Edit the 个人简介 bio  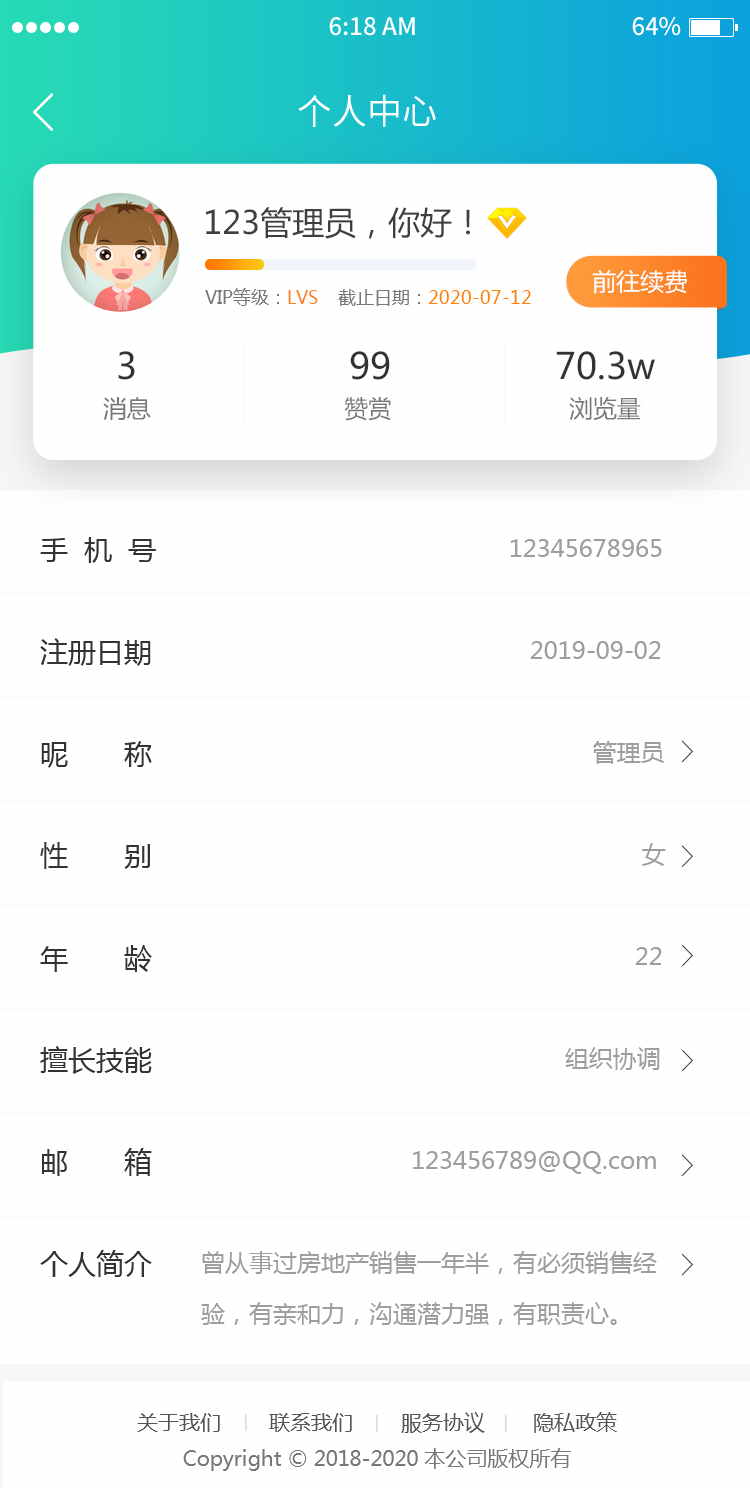point(375,1288)
